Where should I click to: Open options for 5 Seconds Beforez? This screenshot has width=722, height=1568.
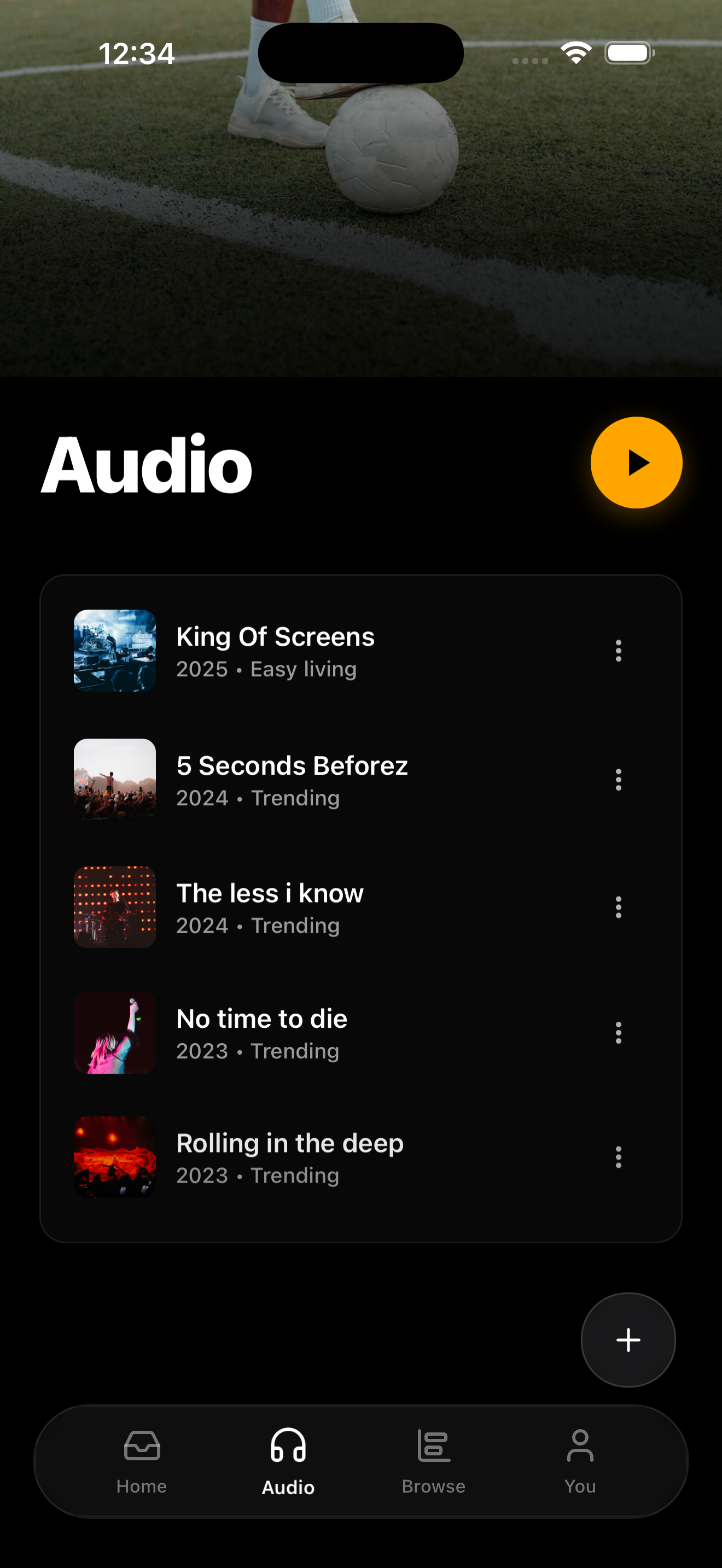click(618, 780)
